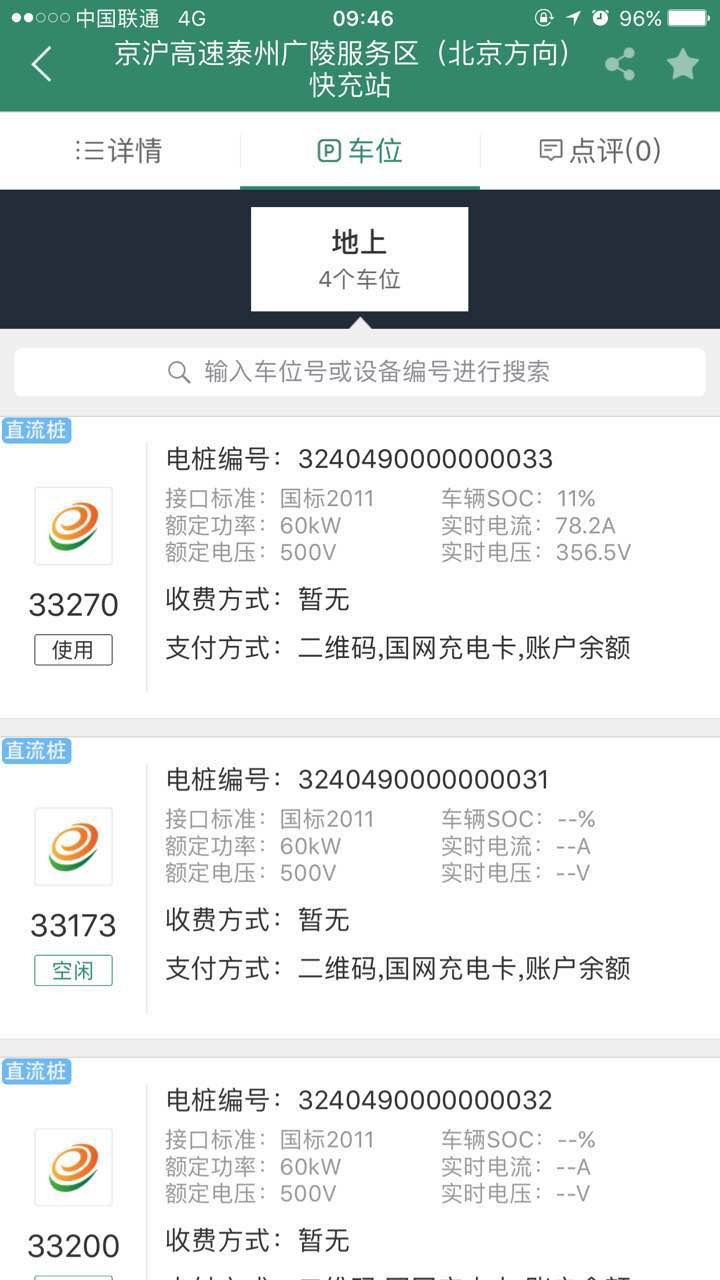Open the 点评(0) reviews tab
Viewport: 720px width, 1280px height.
click(x=600, y=151)
